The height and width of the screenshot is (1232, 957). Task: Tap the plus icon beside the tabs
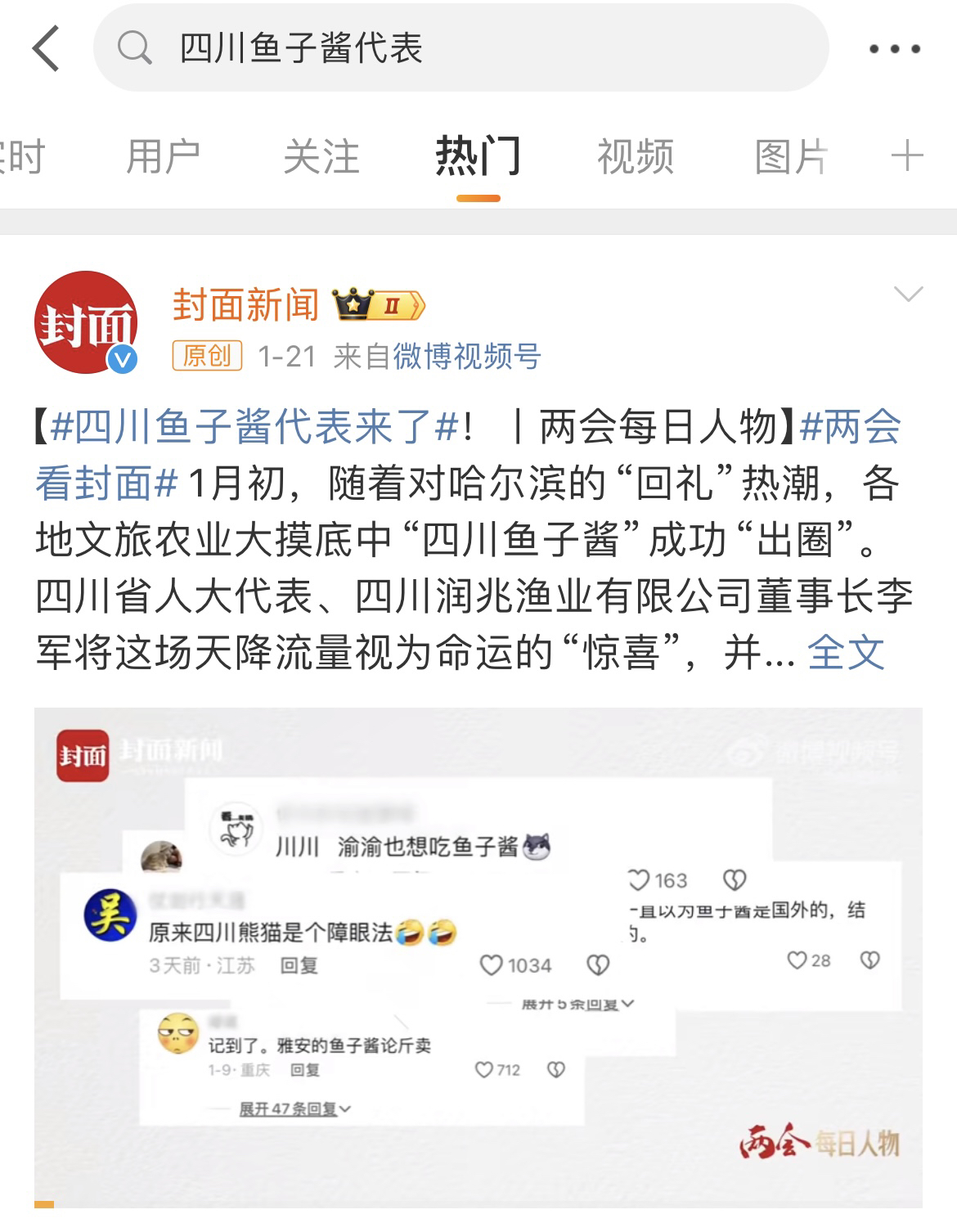tap(906, 156)
